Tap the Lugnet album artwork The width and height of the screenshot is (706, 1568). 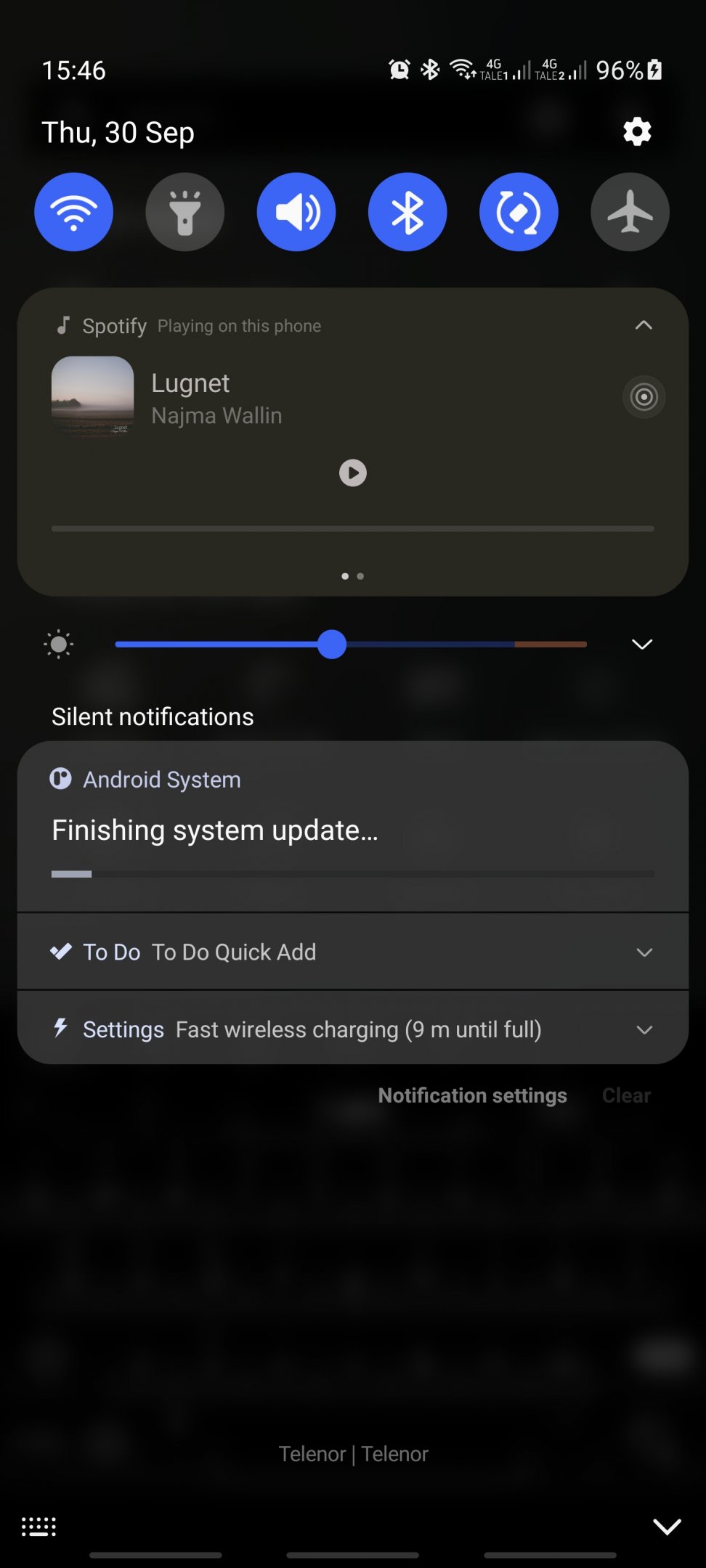click(92, 396)
